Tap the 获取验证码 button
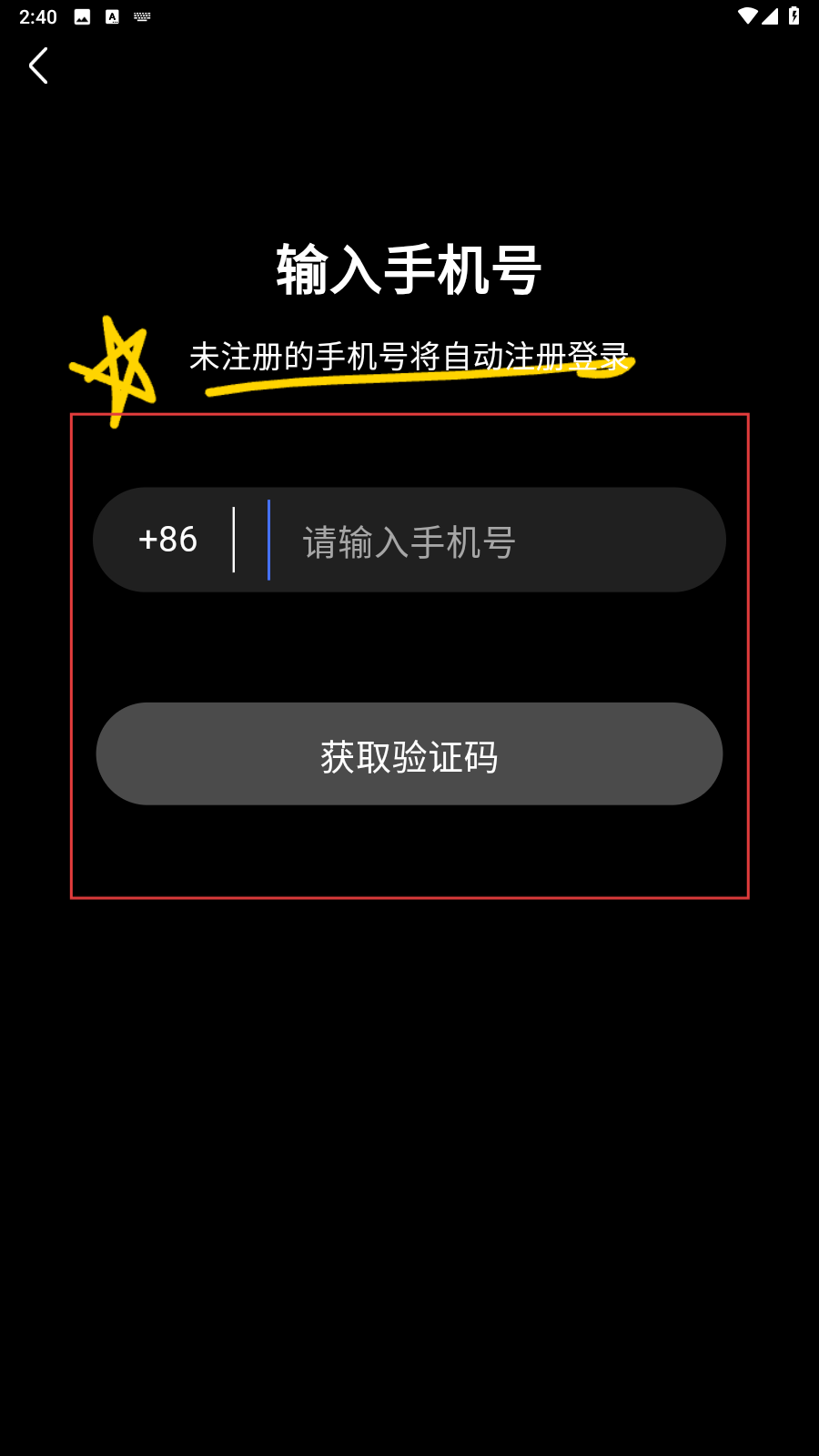The width and height of the screenshot is (819, 1456). point(409,754)
